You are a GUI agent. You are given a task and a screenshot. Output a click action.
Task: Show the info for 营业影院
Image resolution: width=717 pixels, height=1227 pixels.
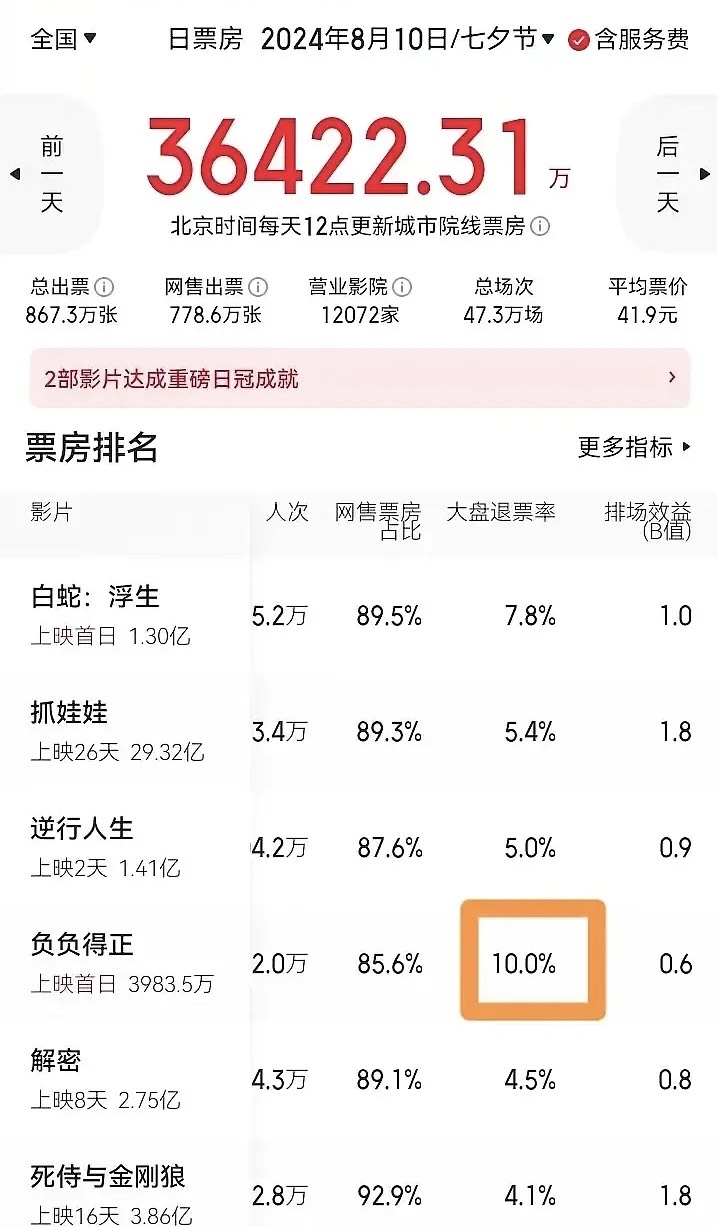tap(402, 287)
